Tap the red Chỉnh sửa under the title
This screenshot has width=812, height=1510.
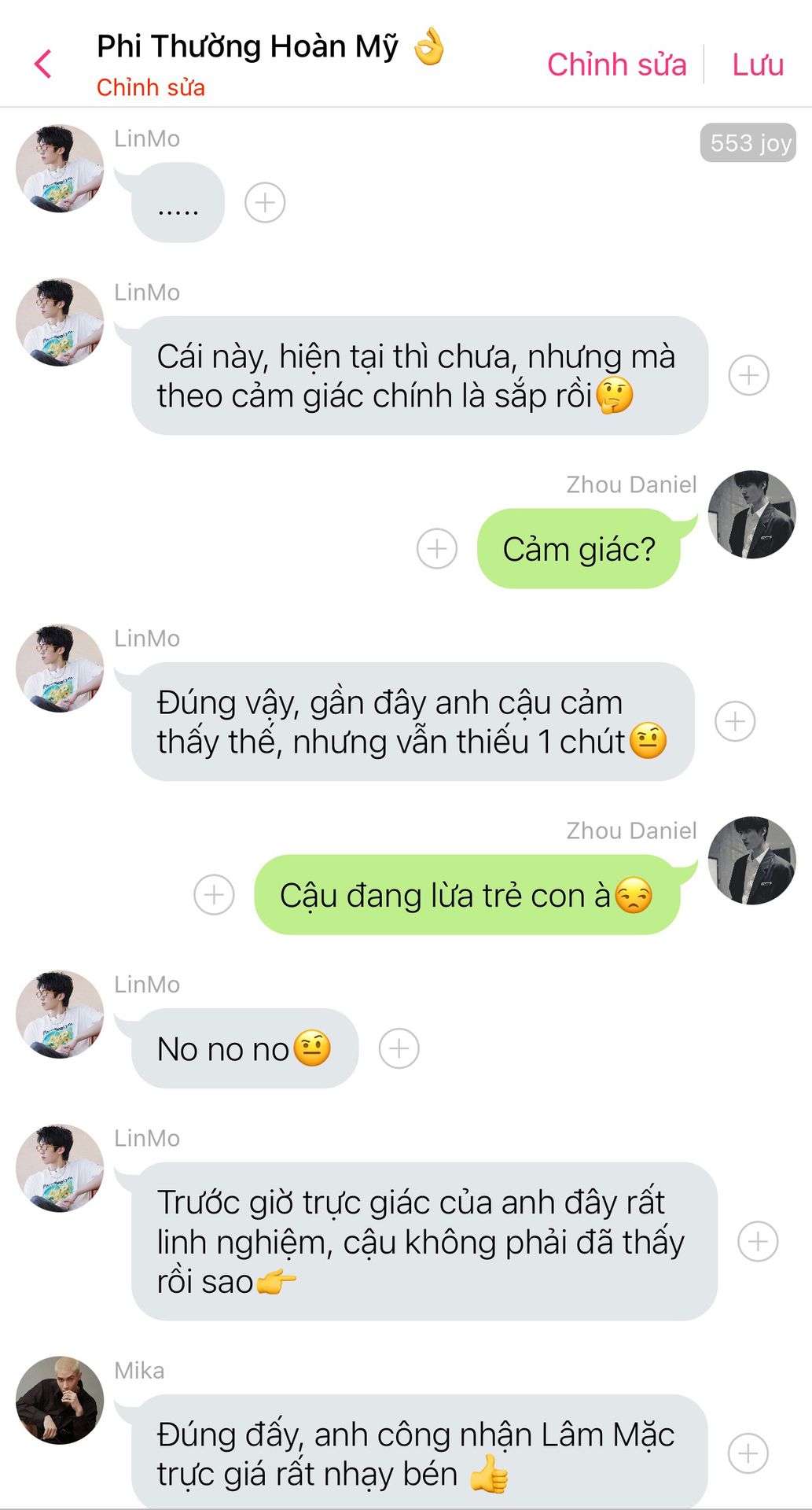pos(150,87)
